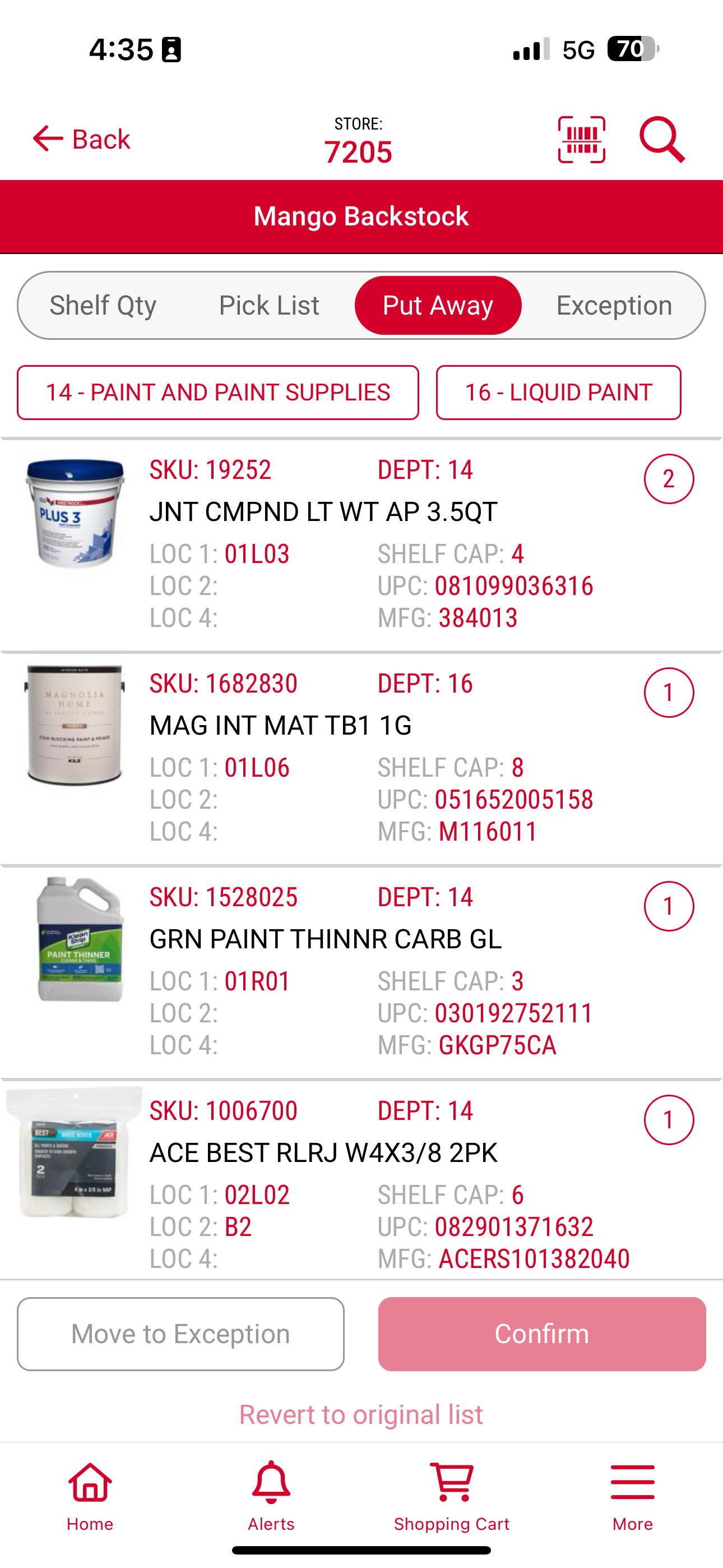Image resolution: width=723 pixels, height=1568 pixels.
Task: Select the Put Away segment
Action: 438,305
